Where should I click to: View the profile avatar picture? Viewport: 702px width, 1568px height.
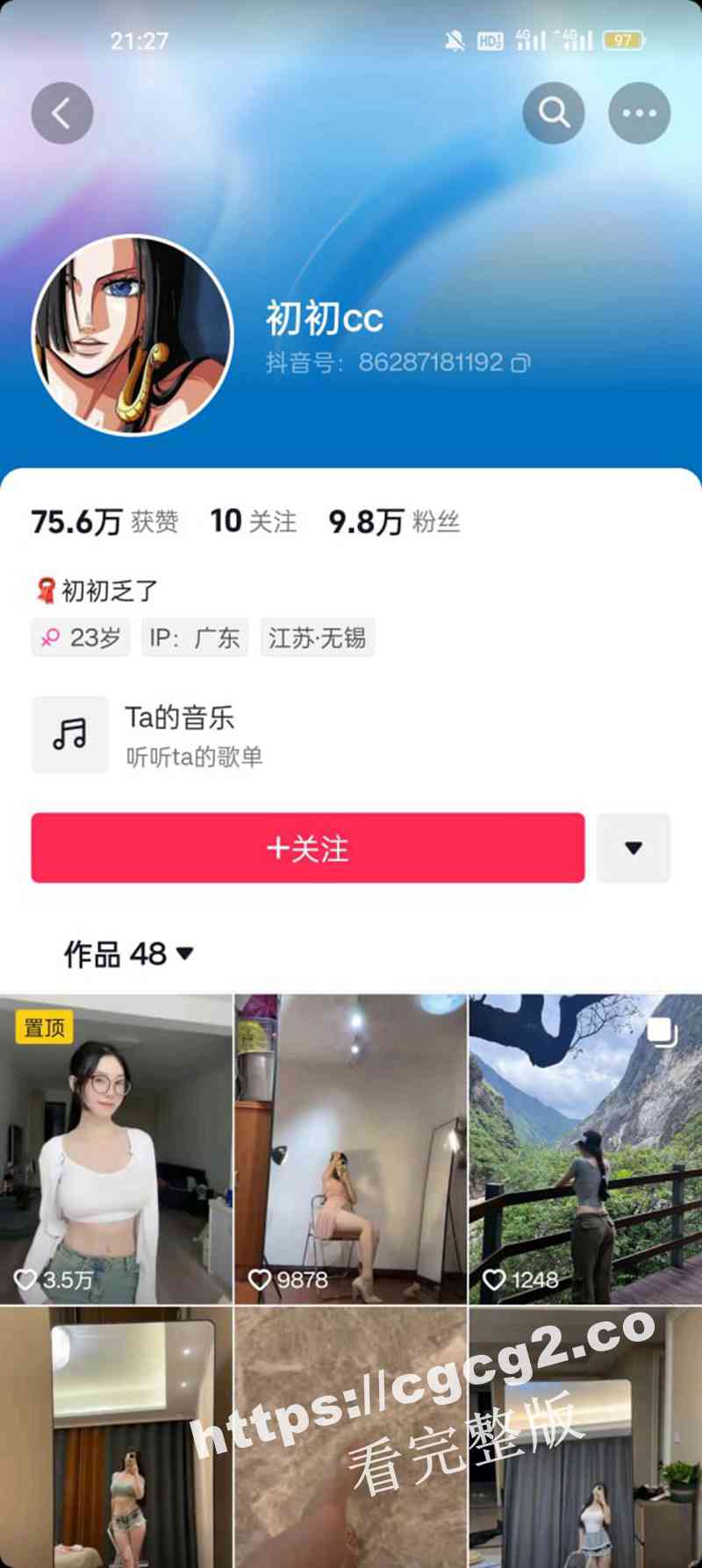(133, 335)
